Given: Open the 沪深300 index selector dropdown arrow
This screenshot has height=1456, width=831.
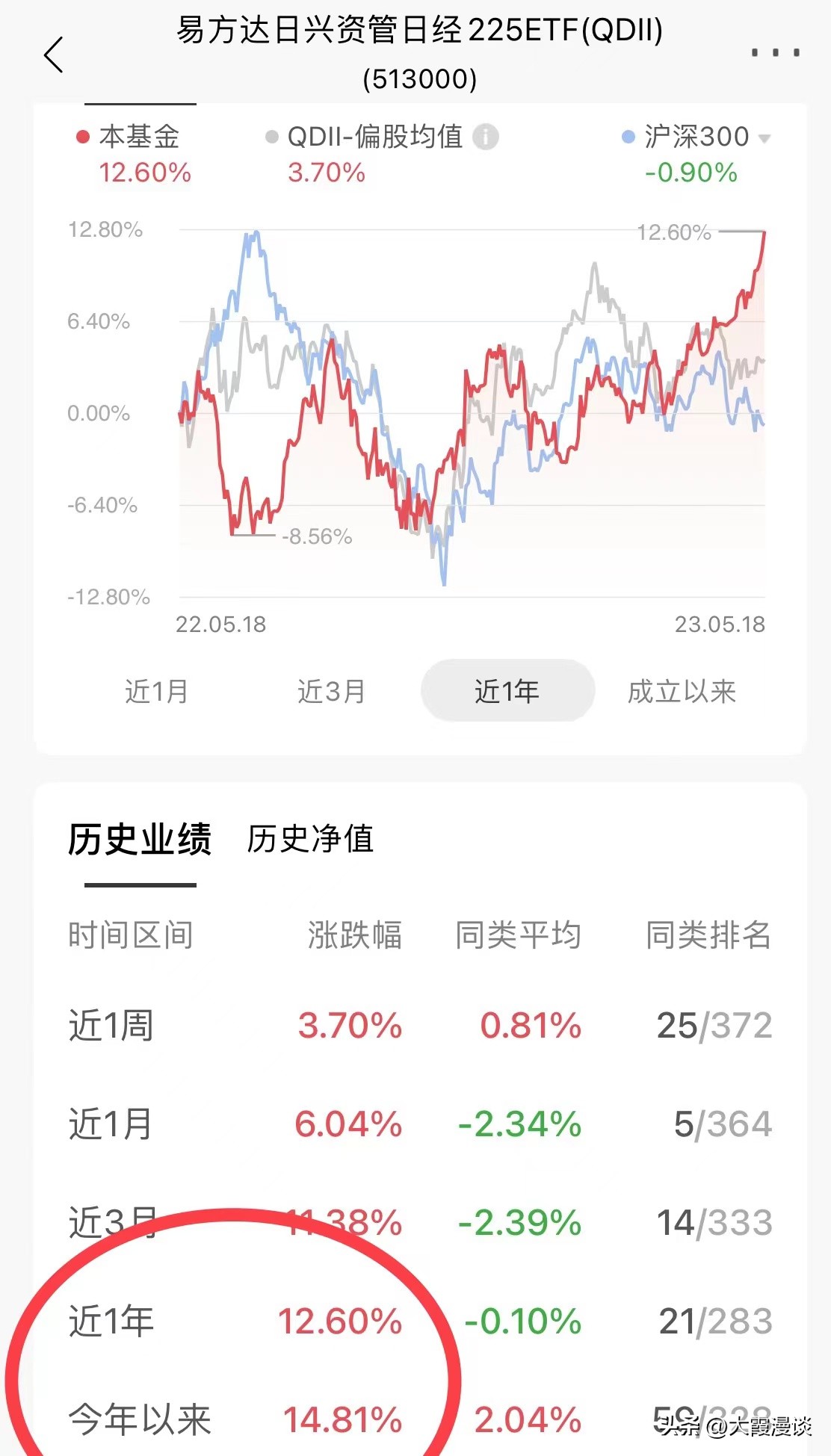Looking at the screenshot, I should click(764, 138).
